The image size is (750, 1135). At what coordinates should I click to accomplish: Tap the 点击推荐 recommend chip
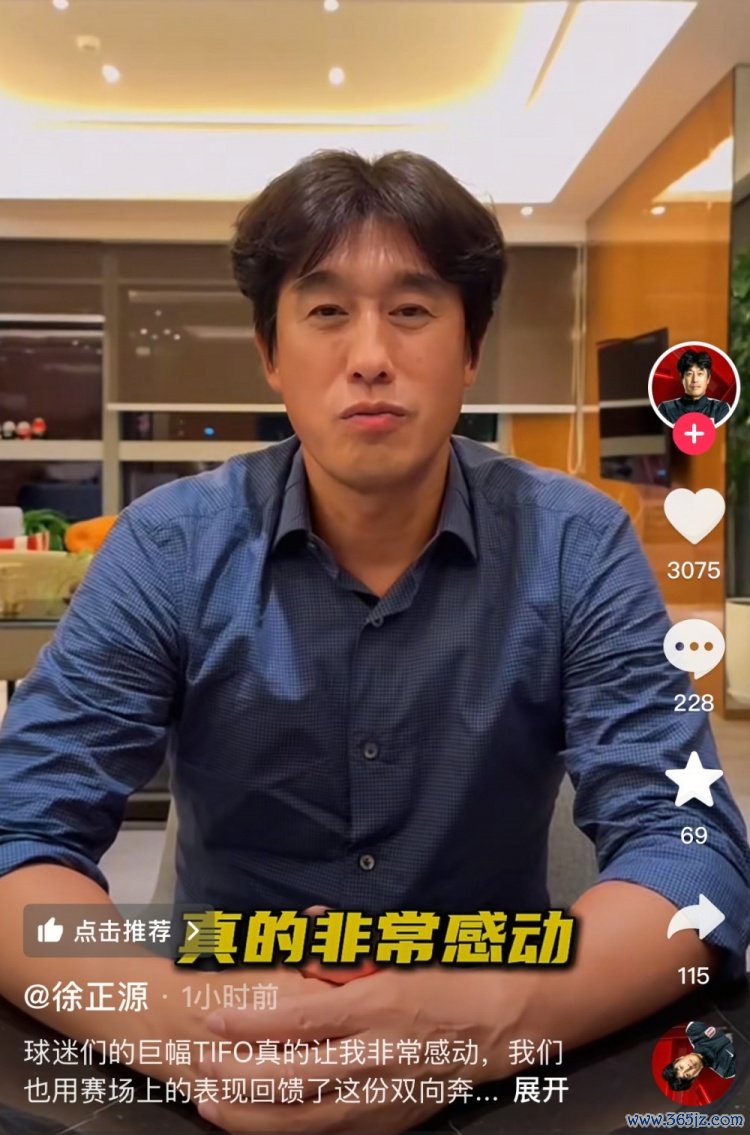(104, 931)
